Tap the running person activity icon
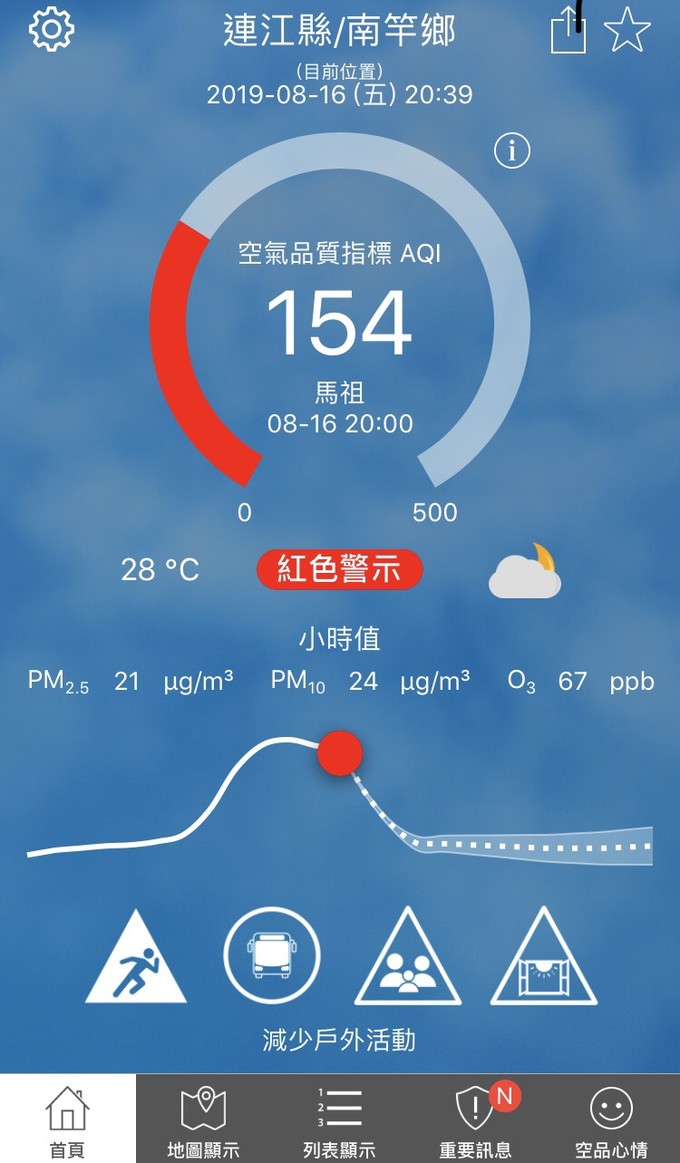Screen dimensions: 680x1163 pos(136,958)
